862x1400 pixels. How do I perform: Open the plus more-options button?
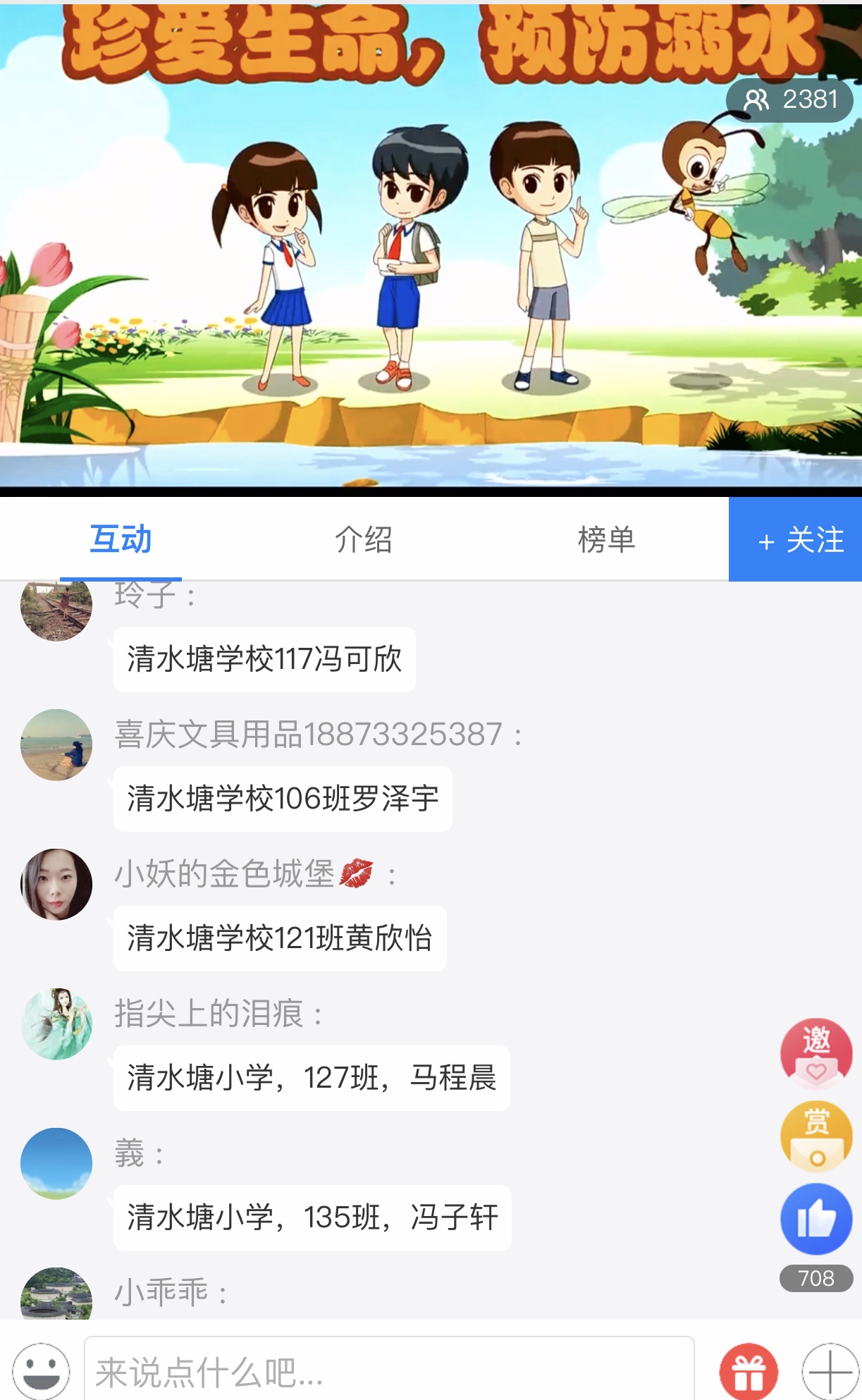pyautogui.click(x=830, y=1371)
